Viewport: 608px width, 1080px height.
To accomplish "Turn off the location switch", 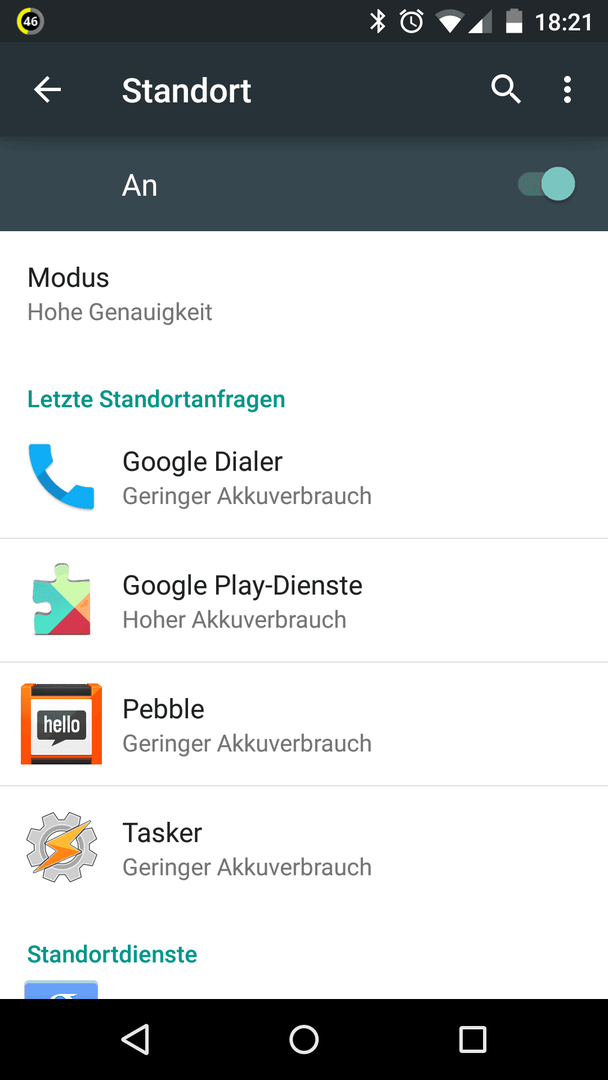I will (x=547, y=185).
